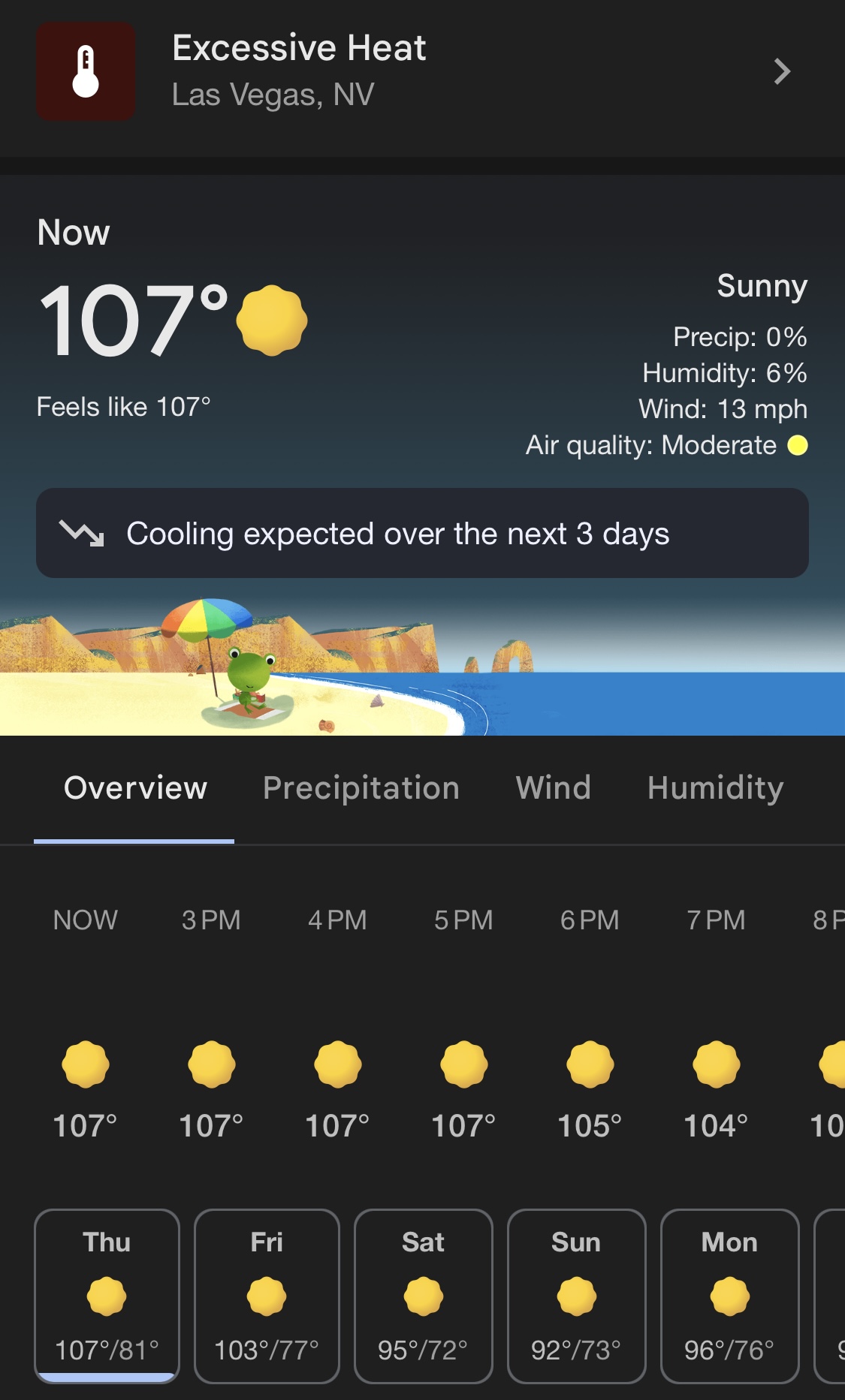Open the Excessive Heat alert for Las Vegas
Viewport: 845px width, 1400px height.
click(422, 72)
